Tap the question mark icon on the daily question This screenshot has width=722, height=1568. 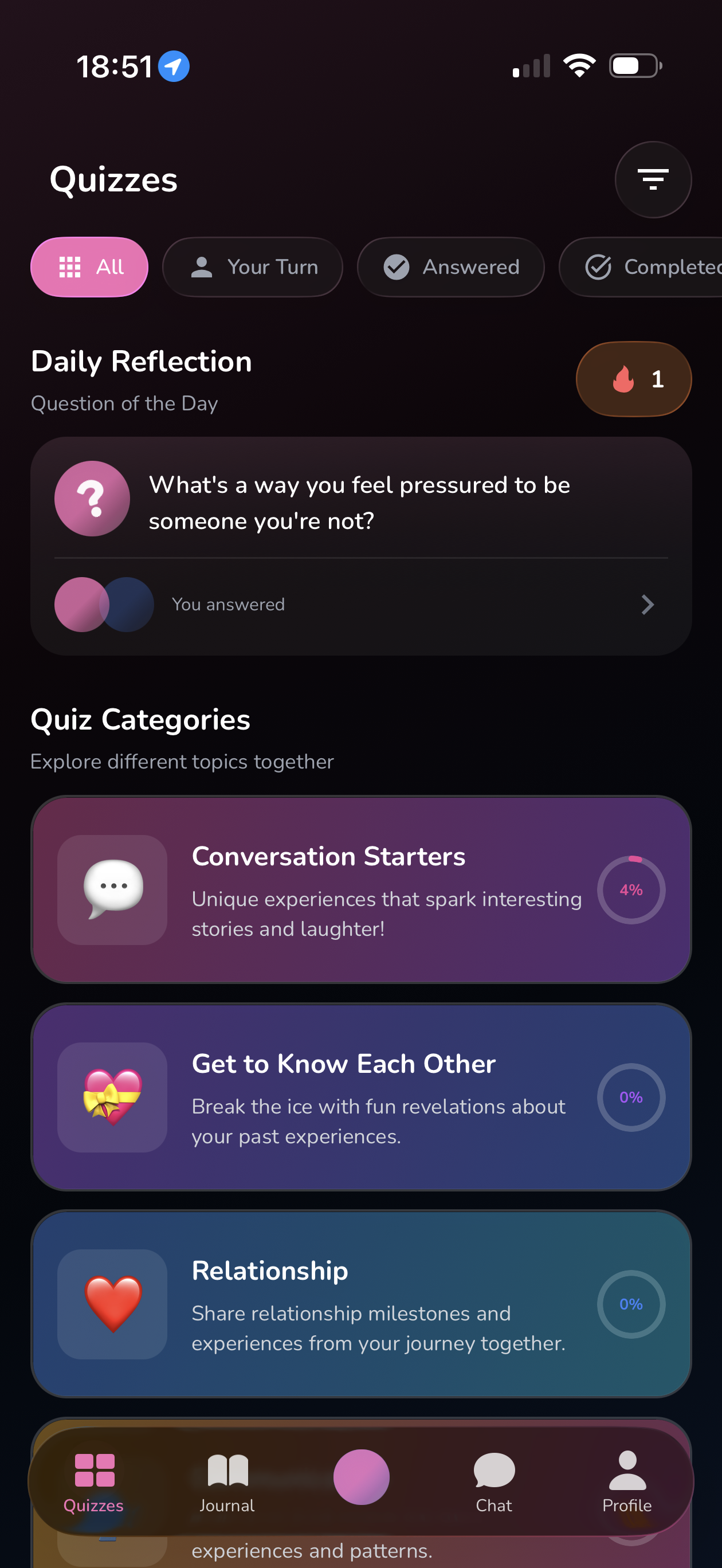(x=92, y=498)
